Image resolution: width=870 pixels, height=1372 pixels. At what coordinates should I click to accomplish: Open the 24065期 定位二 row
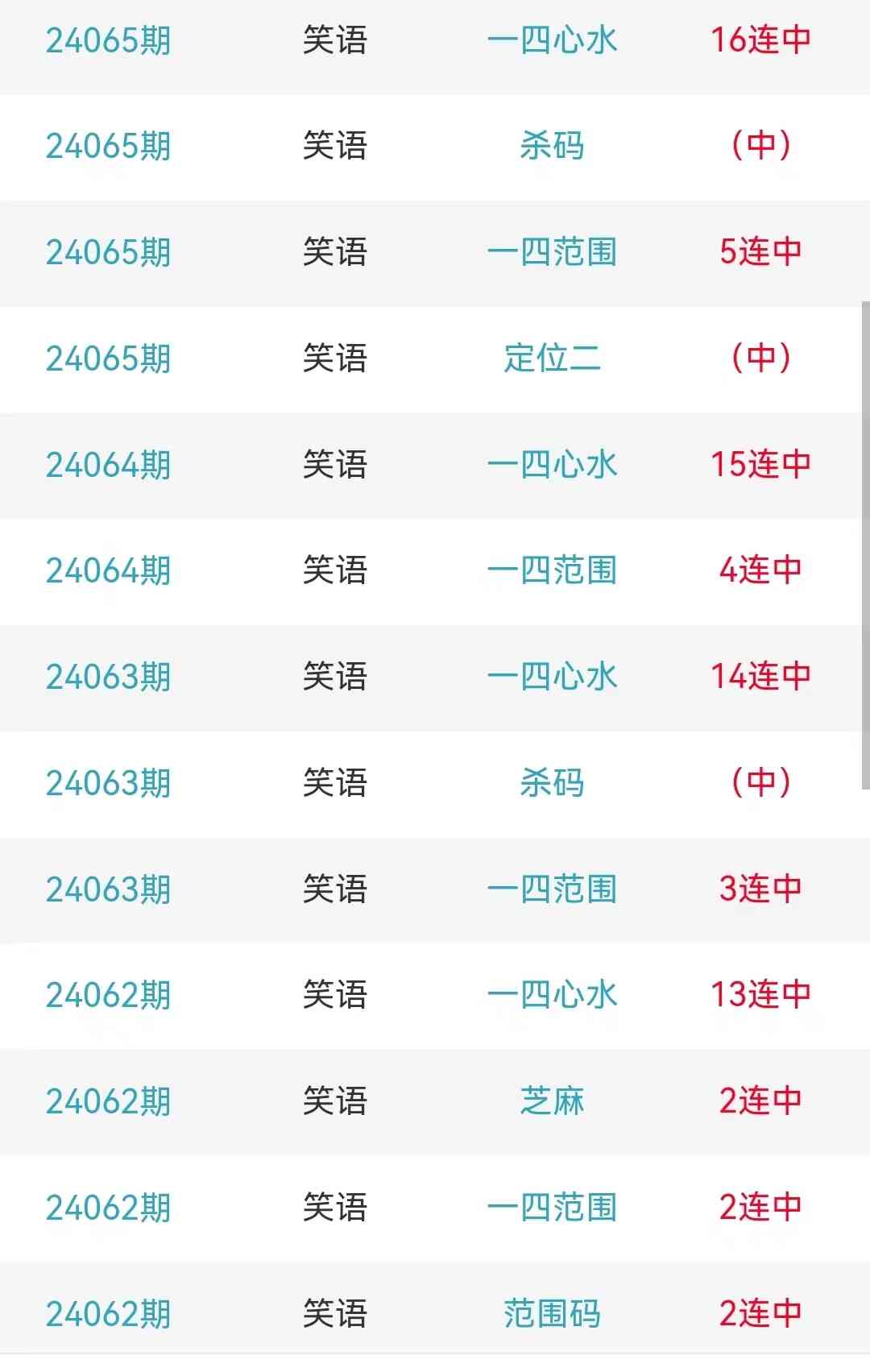(552, 359)
